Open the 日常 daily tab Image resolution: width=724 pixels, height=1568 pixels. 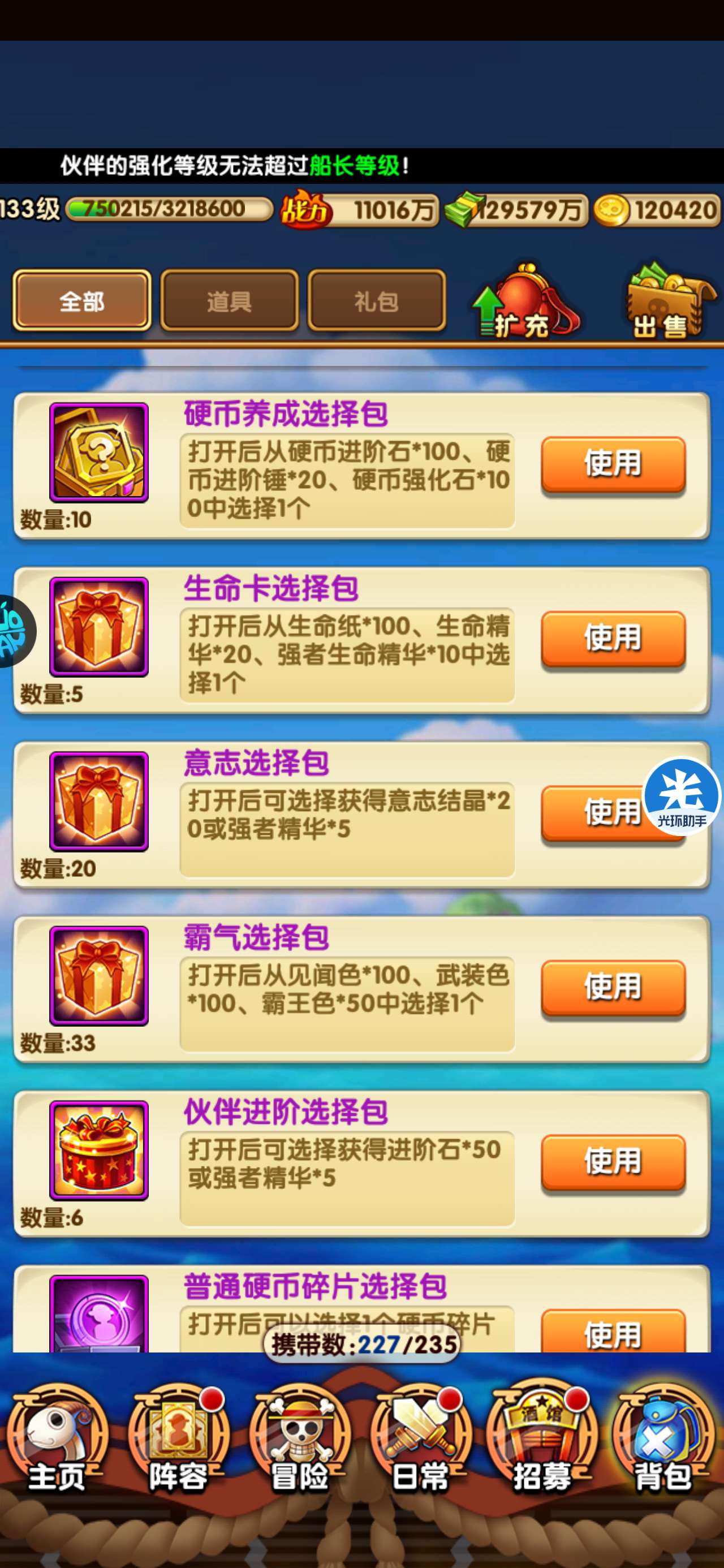click(x=420, y=1442)
